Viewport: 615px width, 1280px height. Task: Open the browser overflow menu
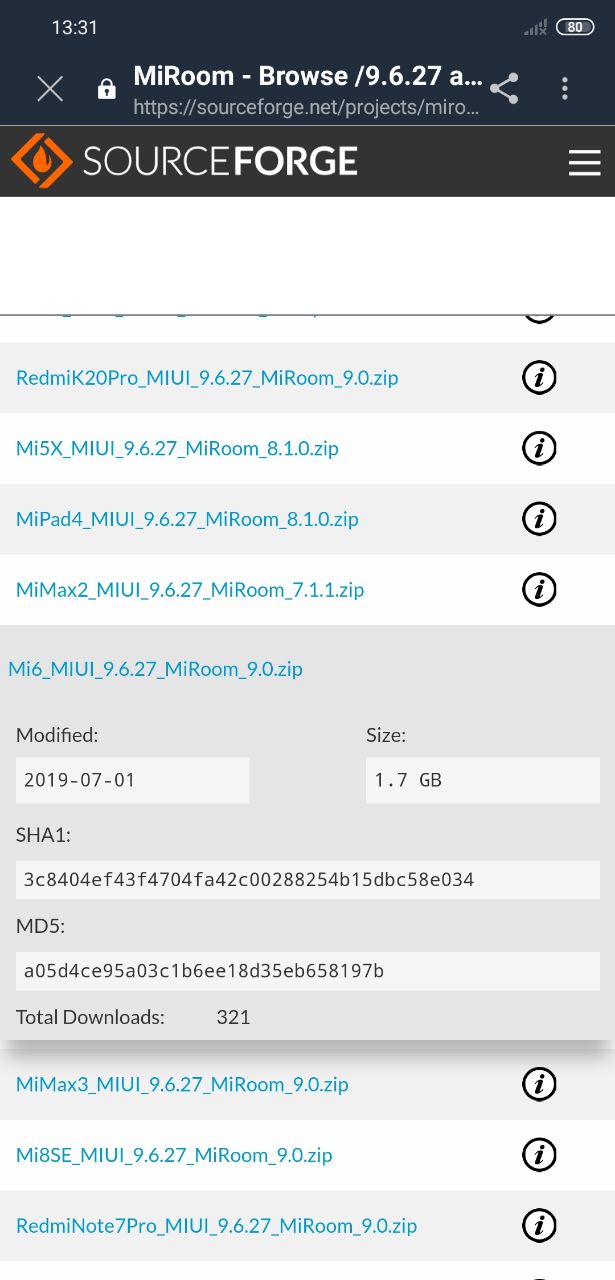565,89
